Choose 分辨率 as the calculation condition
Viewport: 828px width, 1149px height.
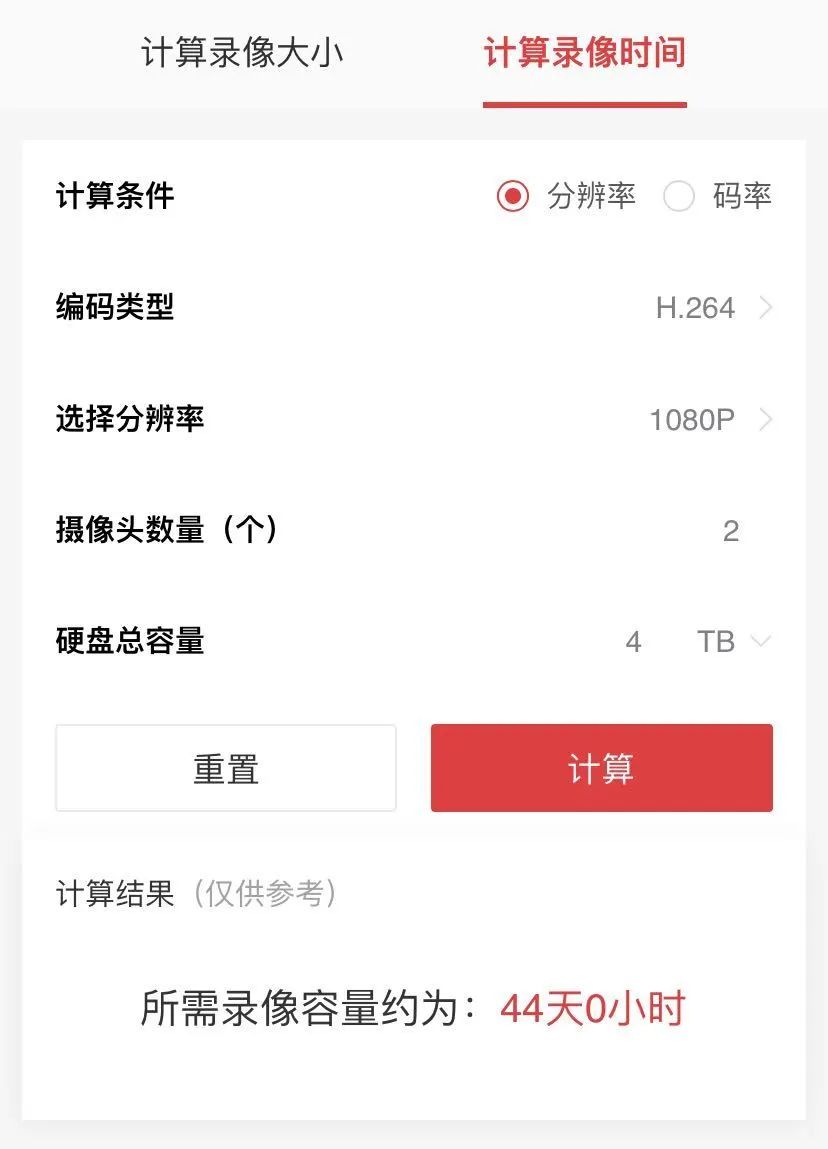tap(513, 196)
